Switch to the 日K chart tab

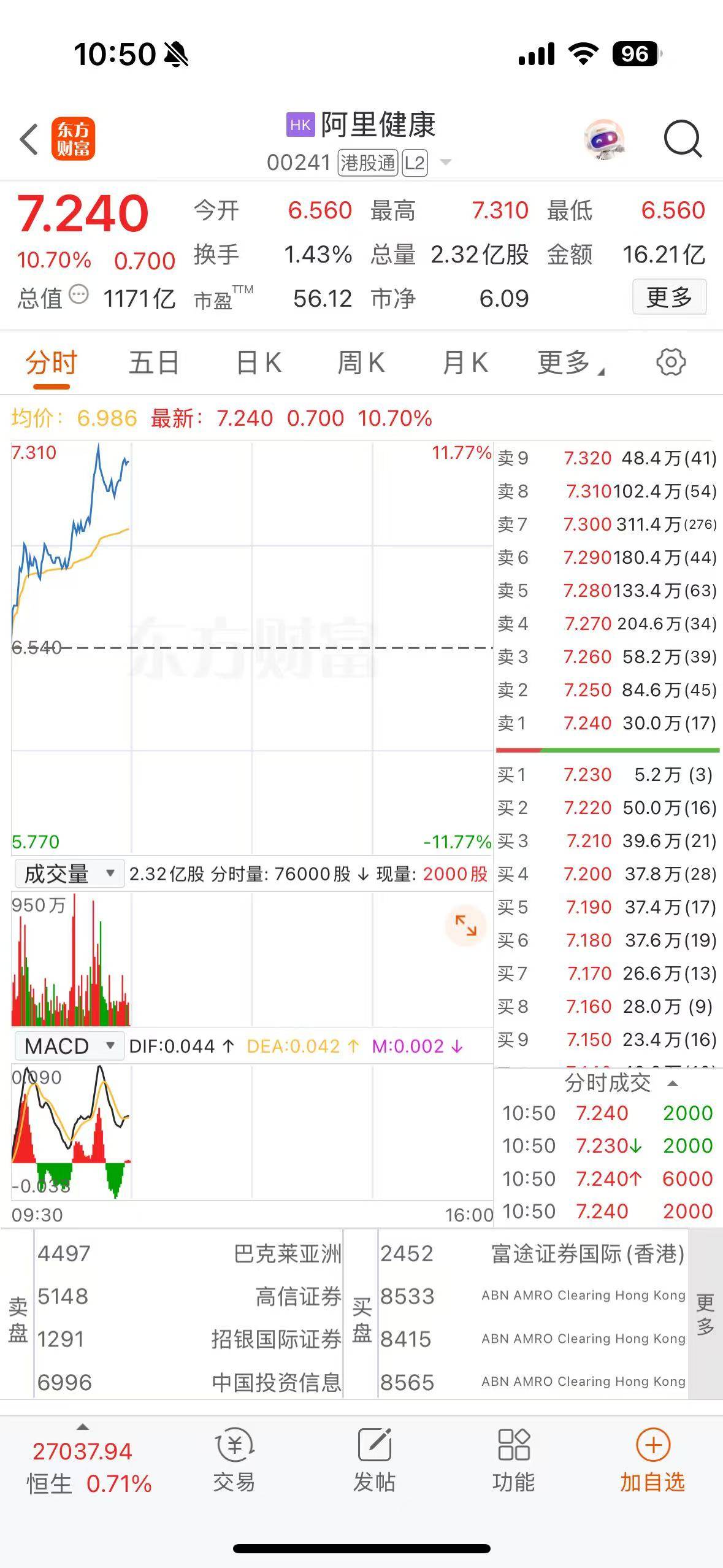pyautogui.click(x=258, y=363)
